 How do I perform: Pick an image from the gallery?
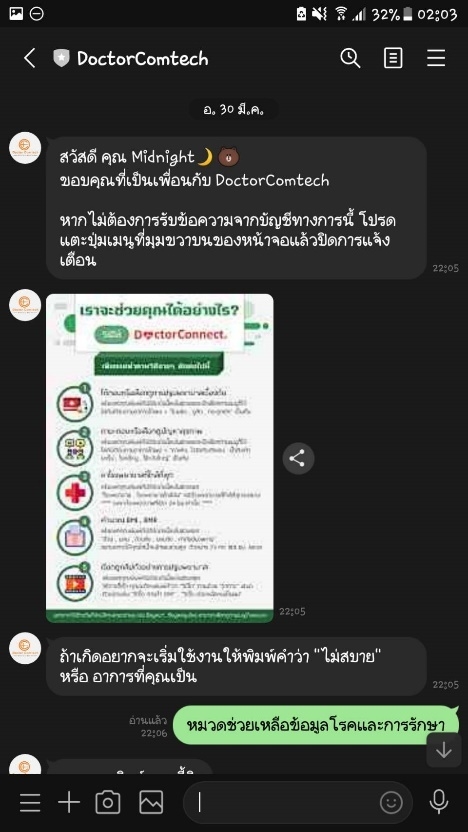click(x=151, y=802)
